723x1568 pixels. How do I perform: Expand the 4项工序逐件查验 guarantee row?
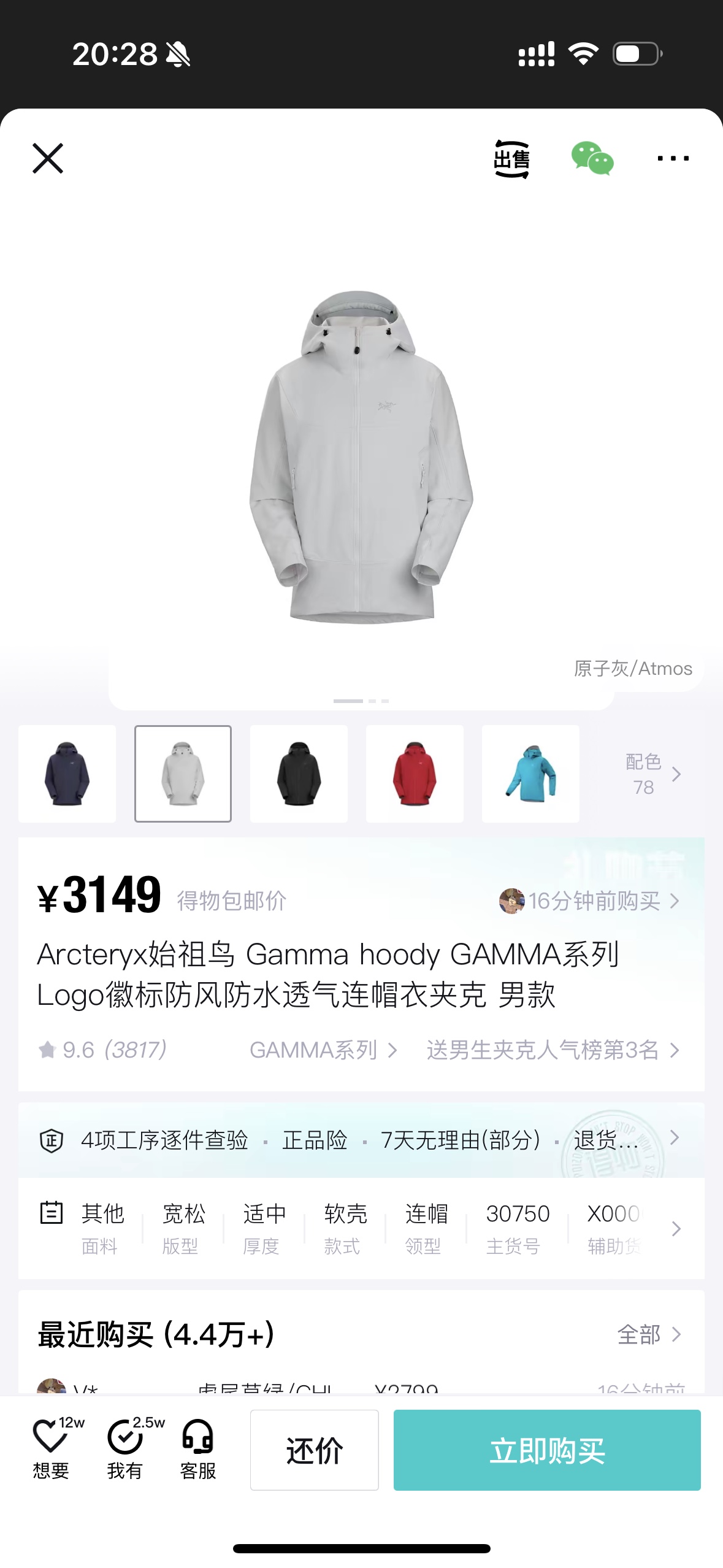click(361, 1140)
